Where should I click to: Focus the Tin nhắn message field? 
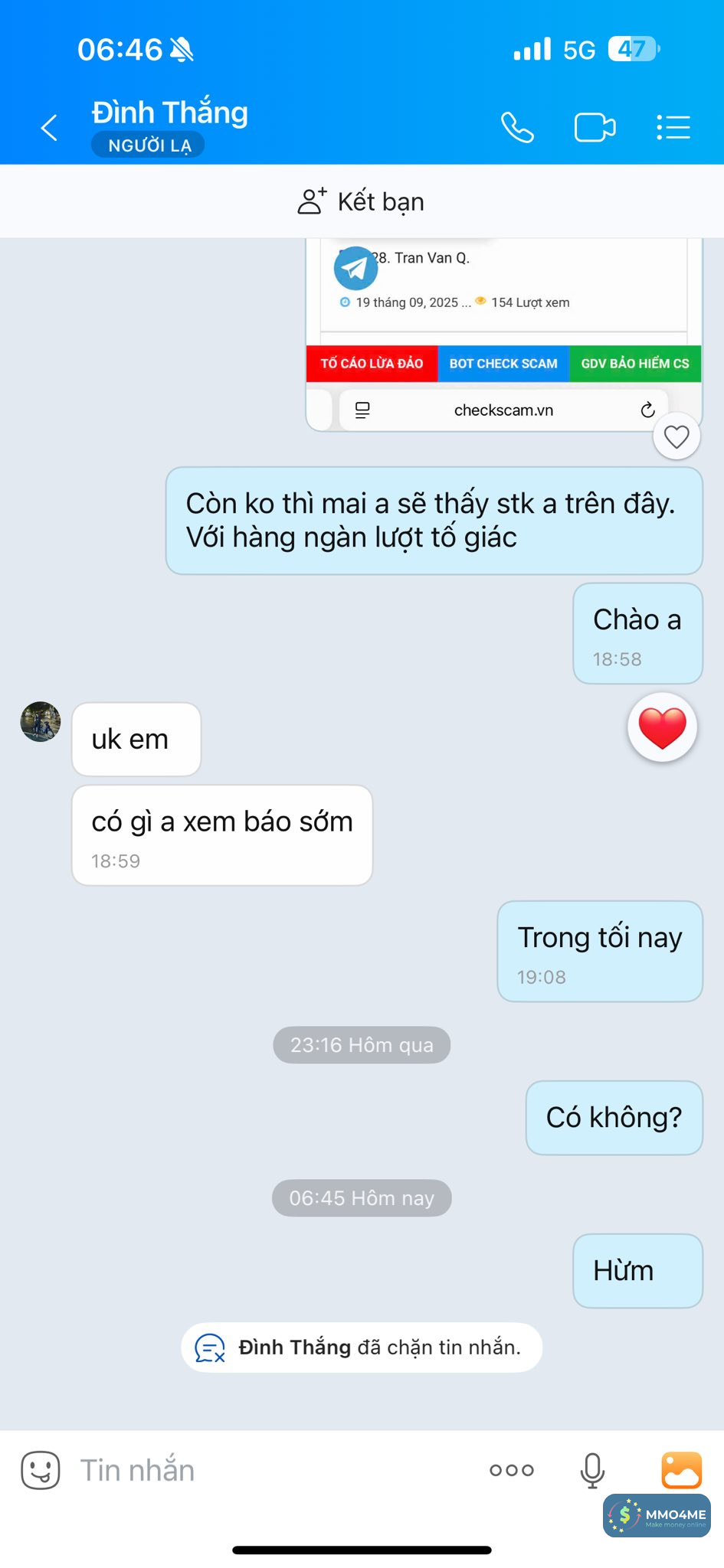coord(276,1470)
